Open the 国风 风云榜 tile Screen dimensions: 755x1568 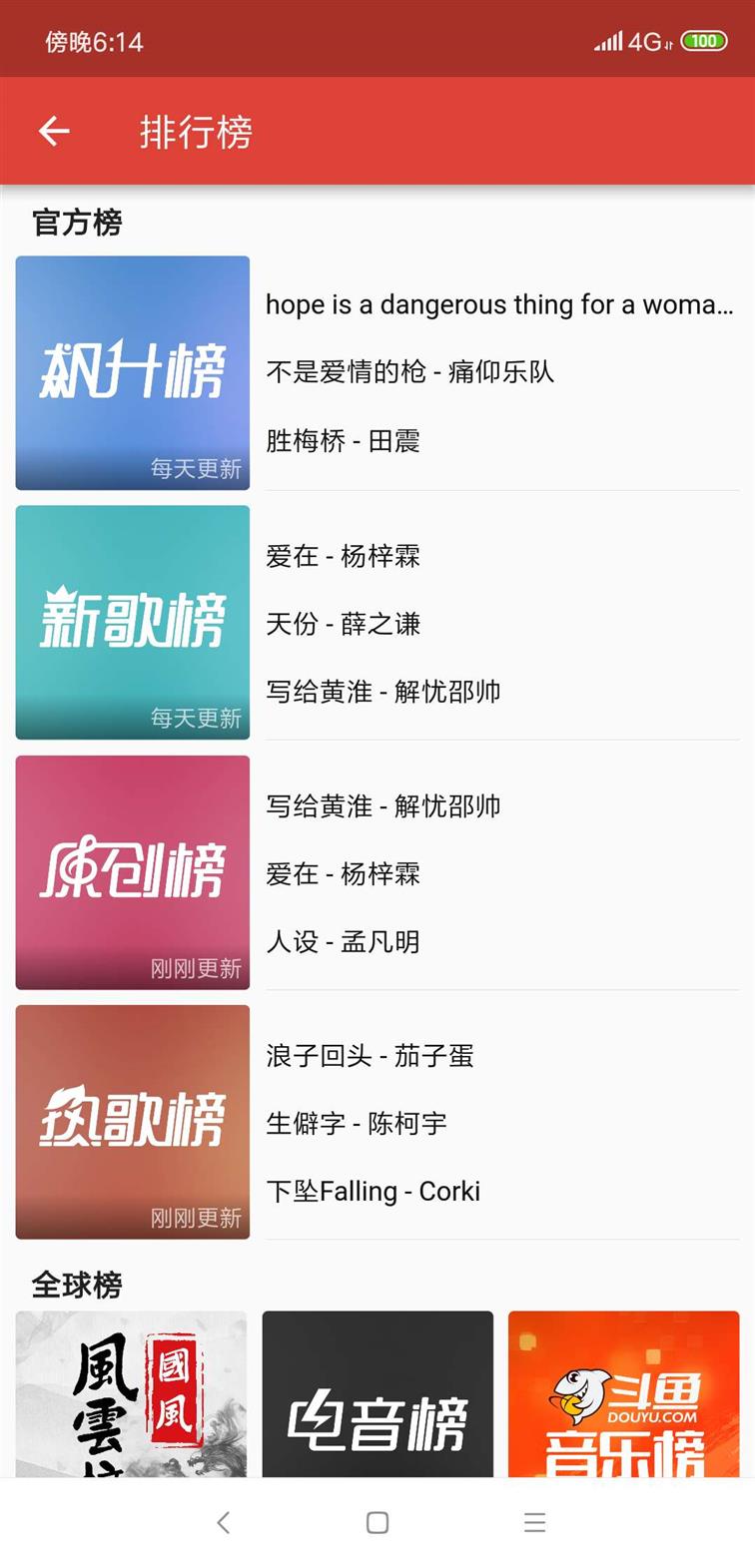tap(131, 1393)
